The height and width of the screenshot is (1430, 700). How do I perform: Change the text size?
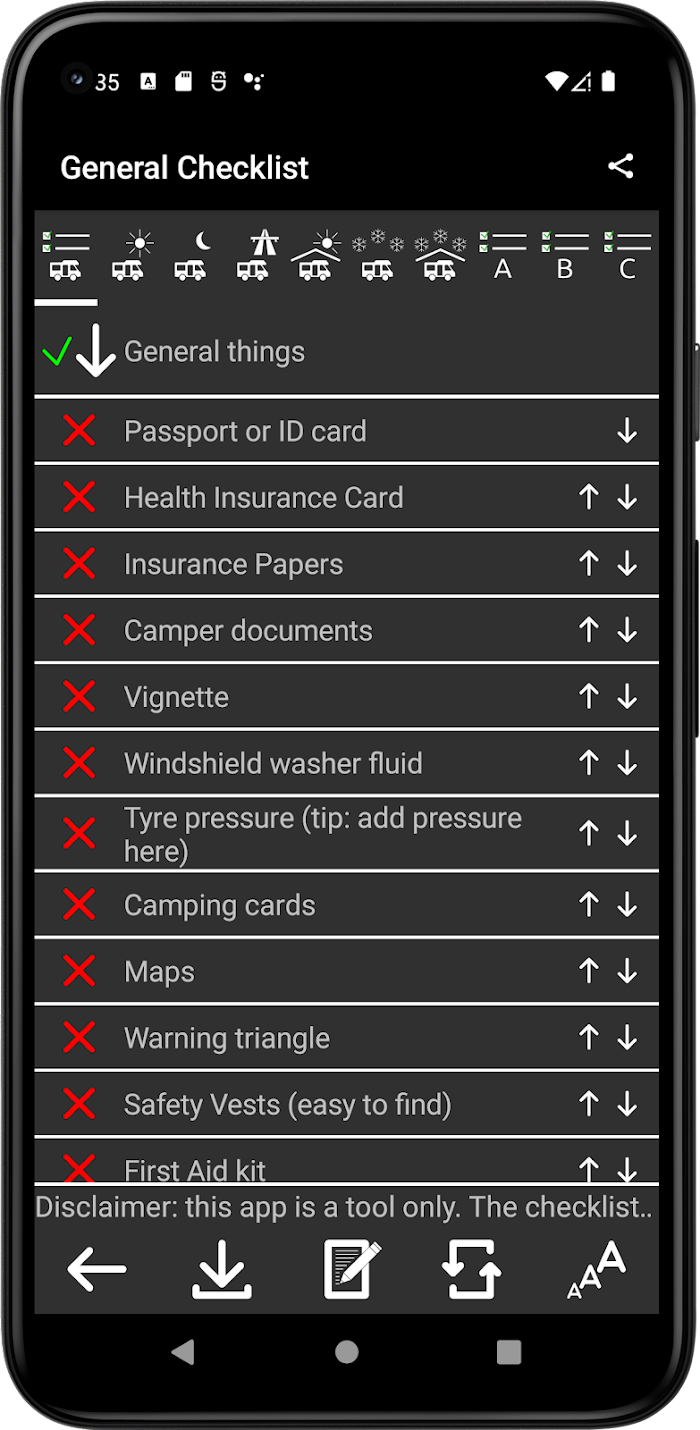tap(596, 1270)
